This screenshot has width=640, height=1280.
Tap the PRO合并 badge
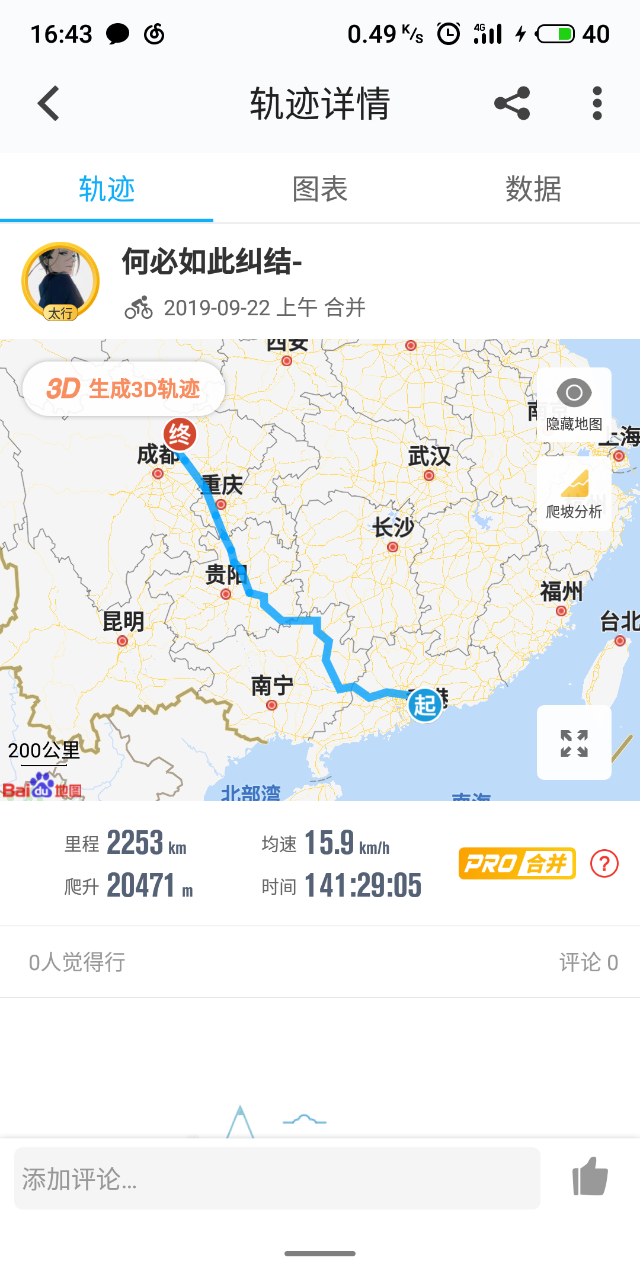click(517, 863)
